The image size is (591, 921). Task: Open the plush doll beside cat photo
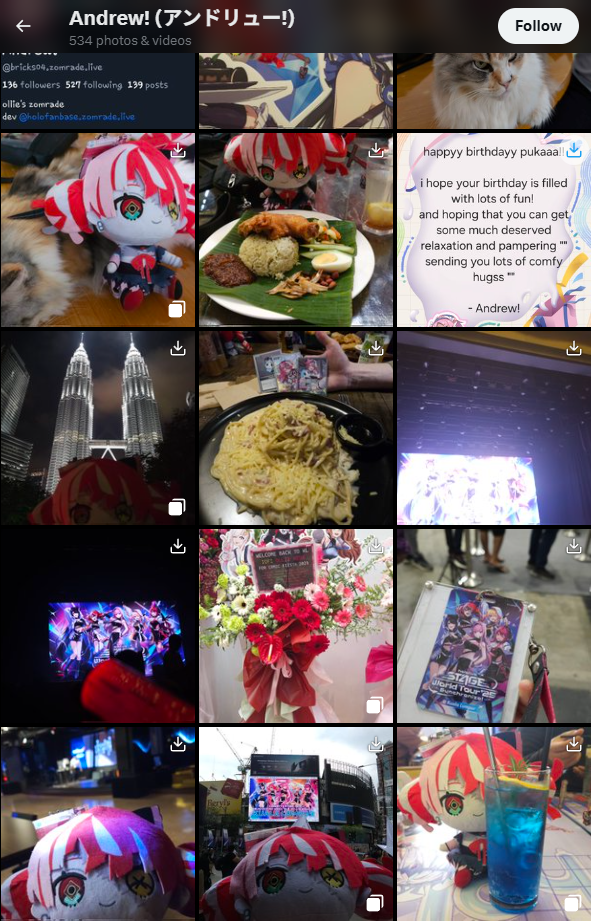[x=98, y=230]
